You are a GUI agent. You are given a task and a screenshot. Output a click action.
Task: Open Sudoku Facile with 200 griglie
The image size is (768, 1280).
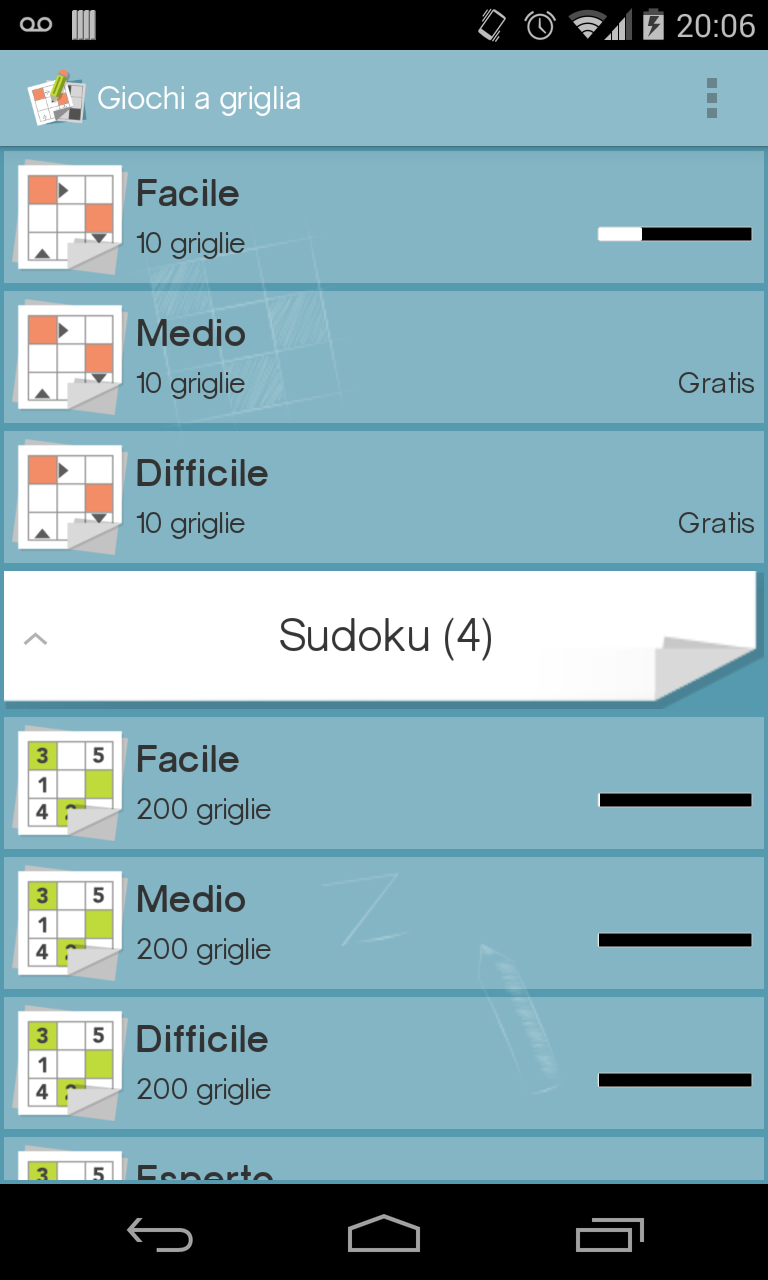(x=384, y=783)
